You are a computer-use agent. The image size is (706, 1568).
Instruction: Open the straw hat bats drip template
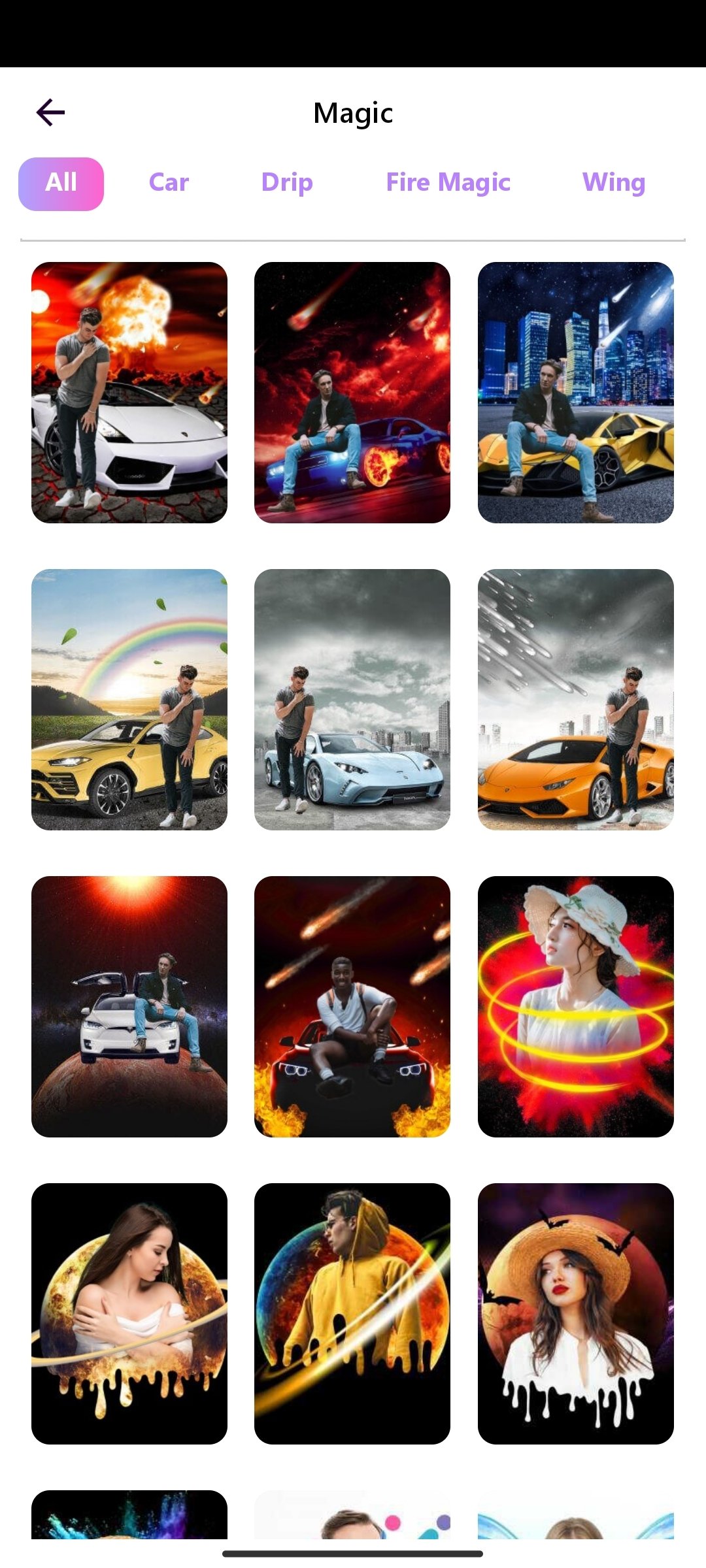pos(575,1313)
